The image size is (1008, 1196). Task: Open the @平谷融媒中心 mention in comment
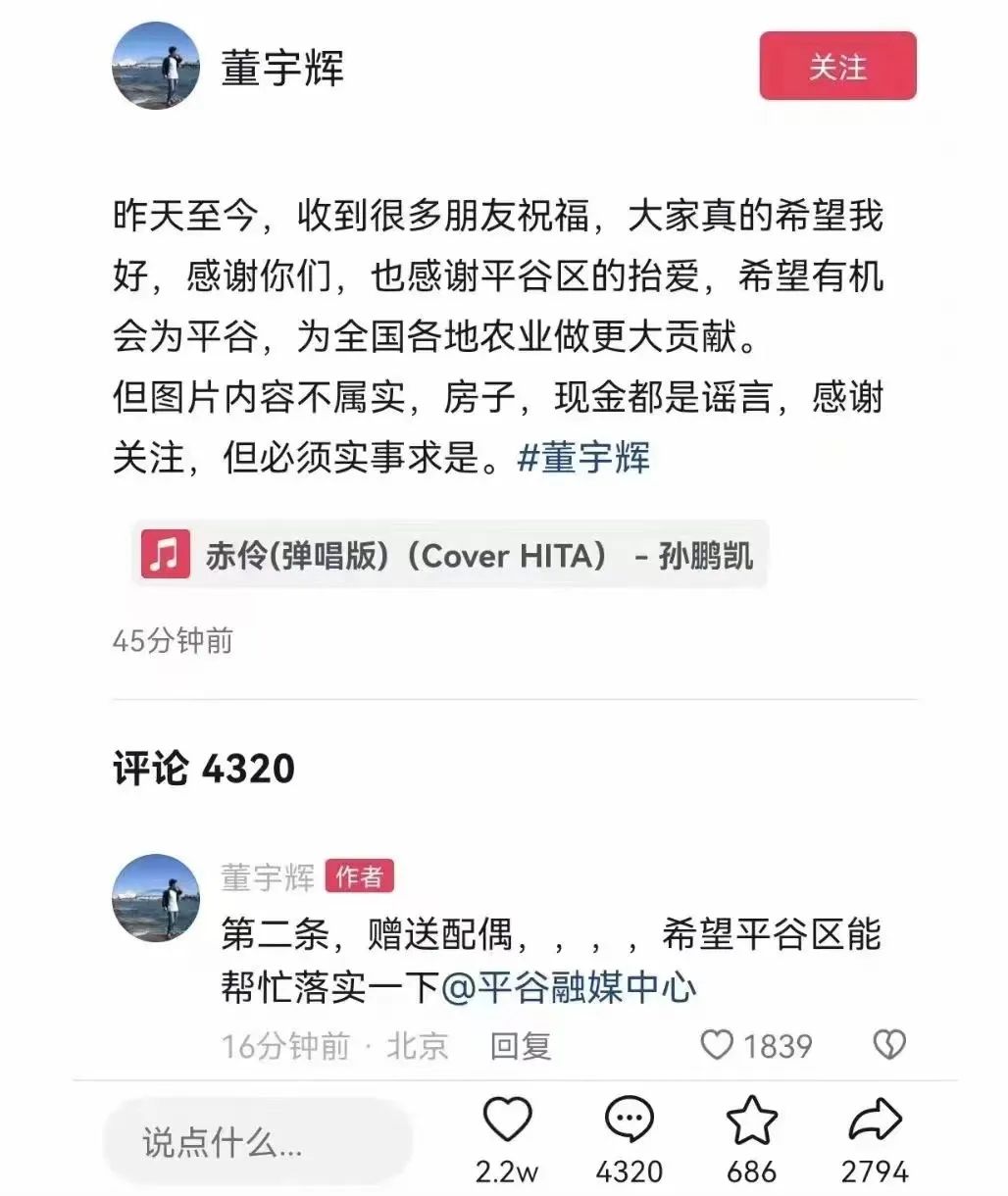(x=569, y=987)
